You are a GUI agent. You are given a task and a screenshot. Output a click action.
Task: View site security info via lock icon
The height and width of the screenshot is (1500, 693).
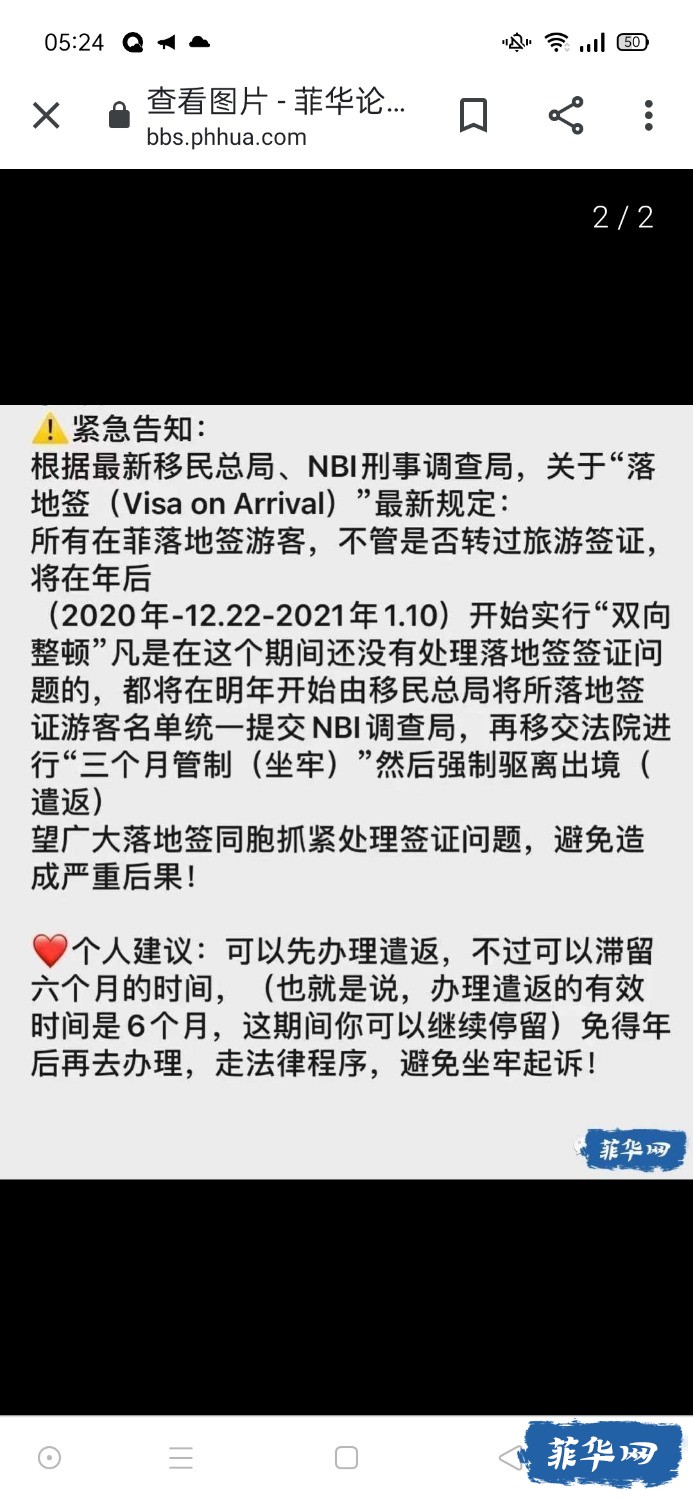tap(119, 116)
